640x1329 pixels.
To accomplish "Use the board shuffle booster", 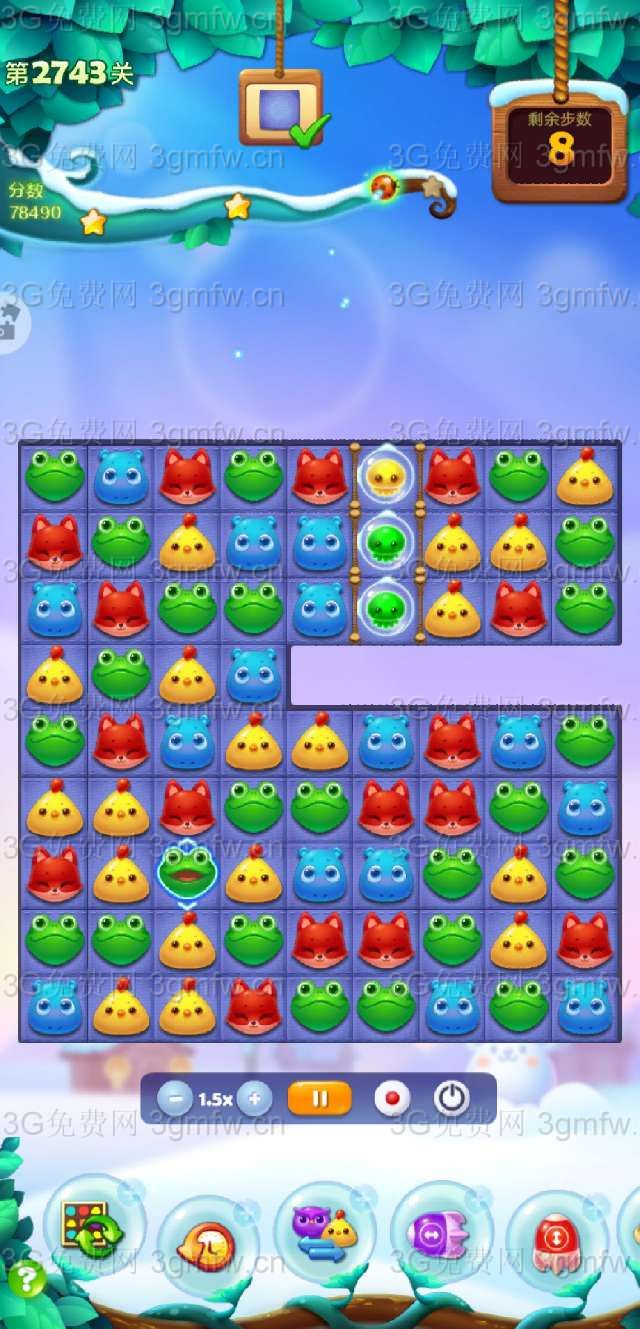I will tap(93, 1226).
